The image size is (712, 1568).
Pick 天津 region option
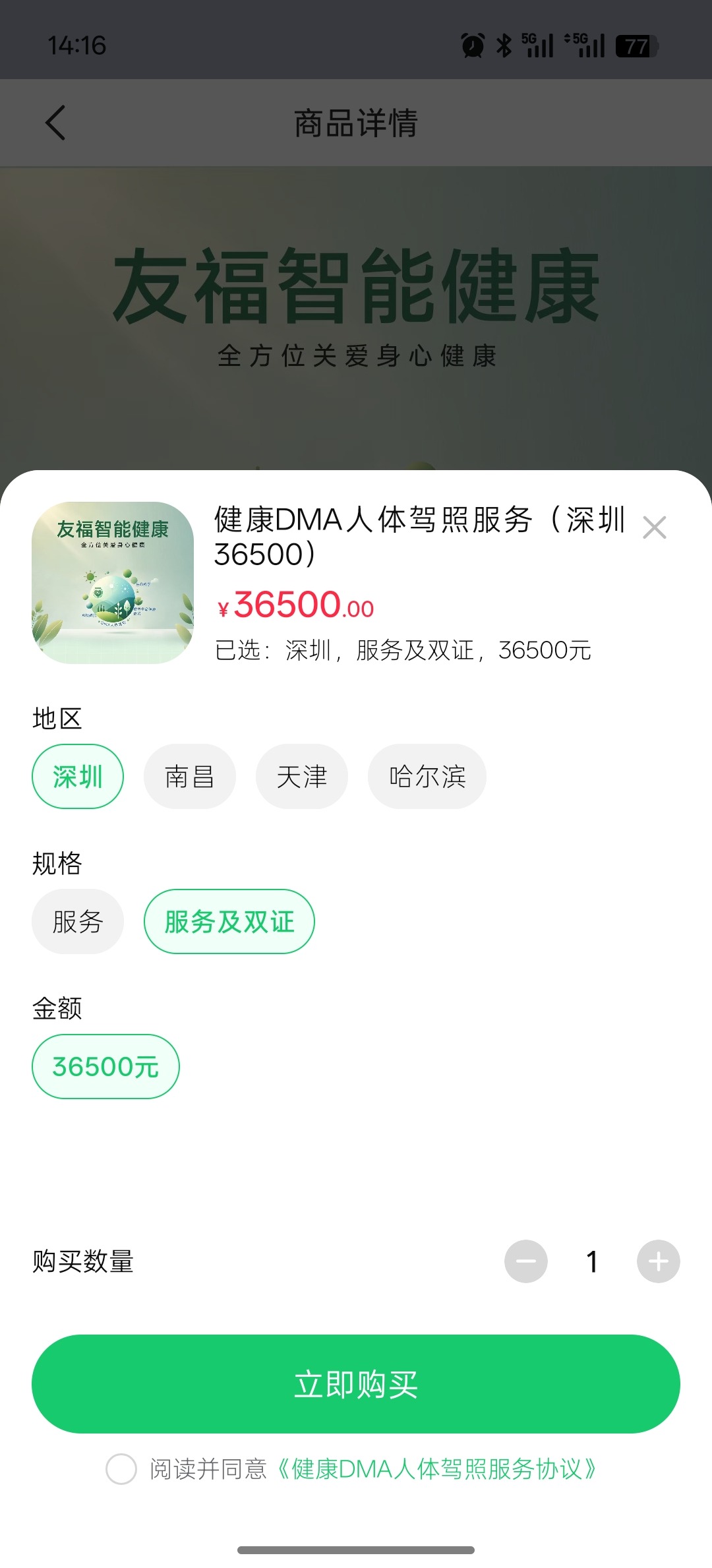coord(302,777)
